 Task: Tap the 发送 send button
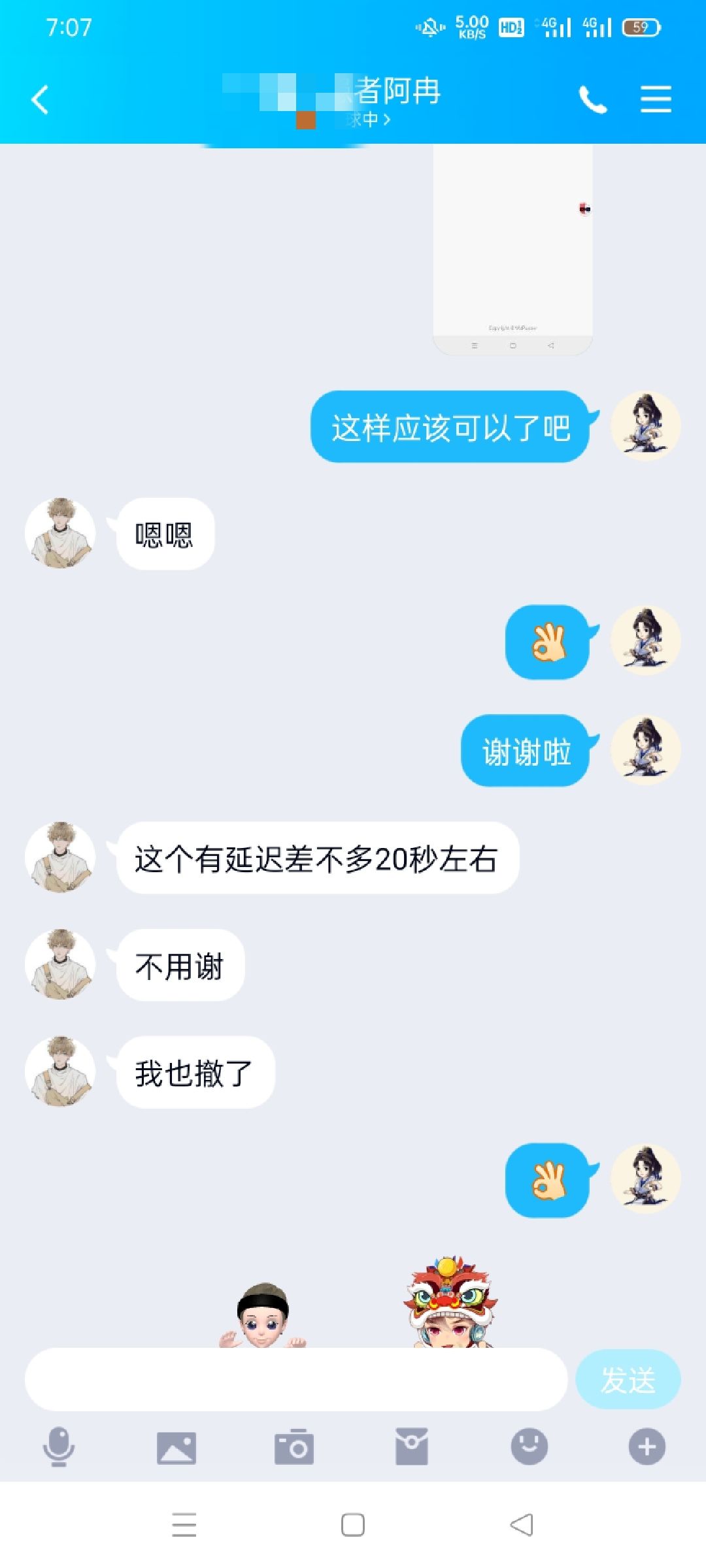click(629, 1379)
